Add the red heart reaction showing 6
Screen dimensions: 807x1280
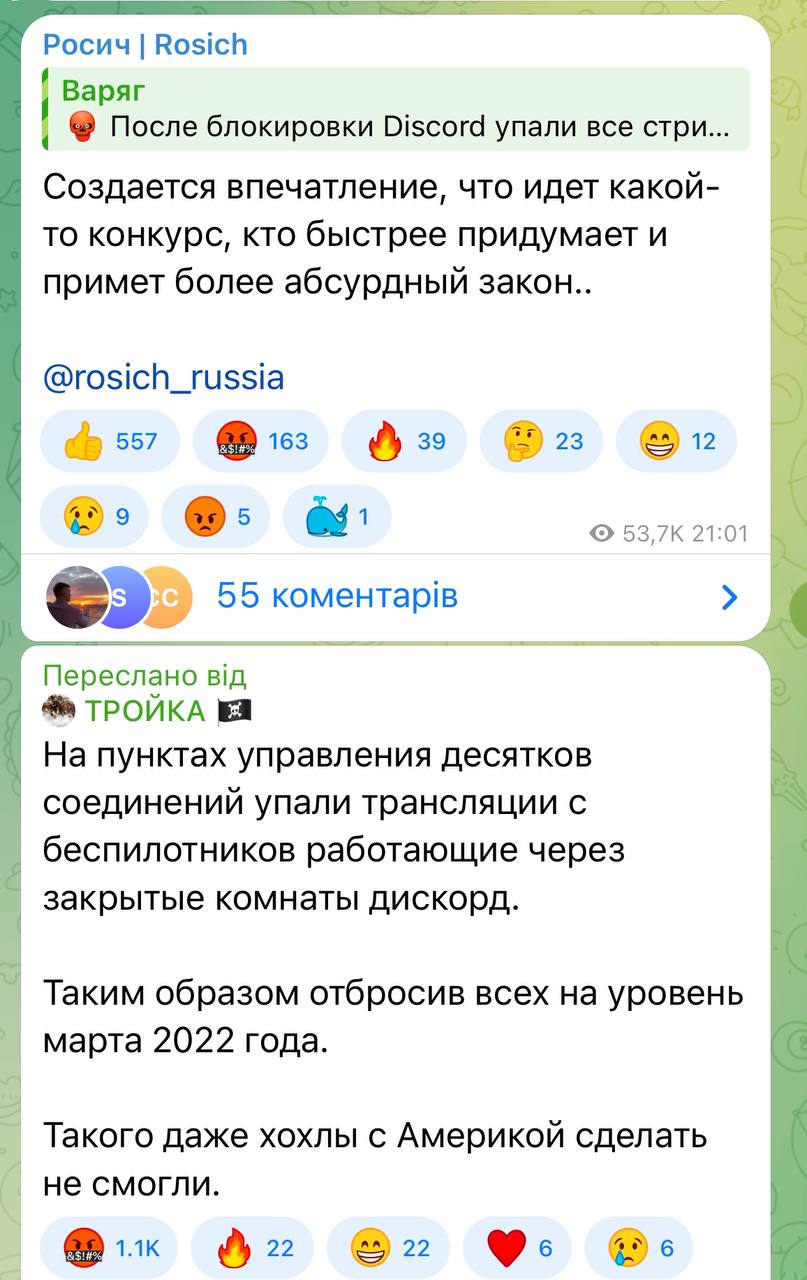[518, 1247]
